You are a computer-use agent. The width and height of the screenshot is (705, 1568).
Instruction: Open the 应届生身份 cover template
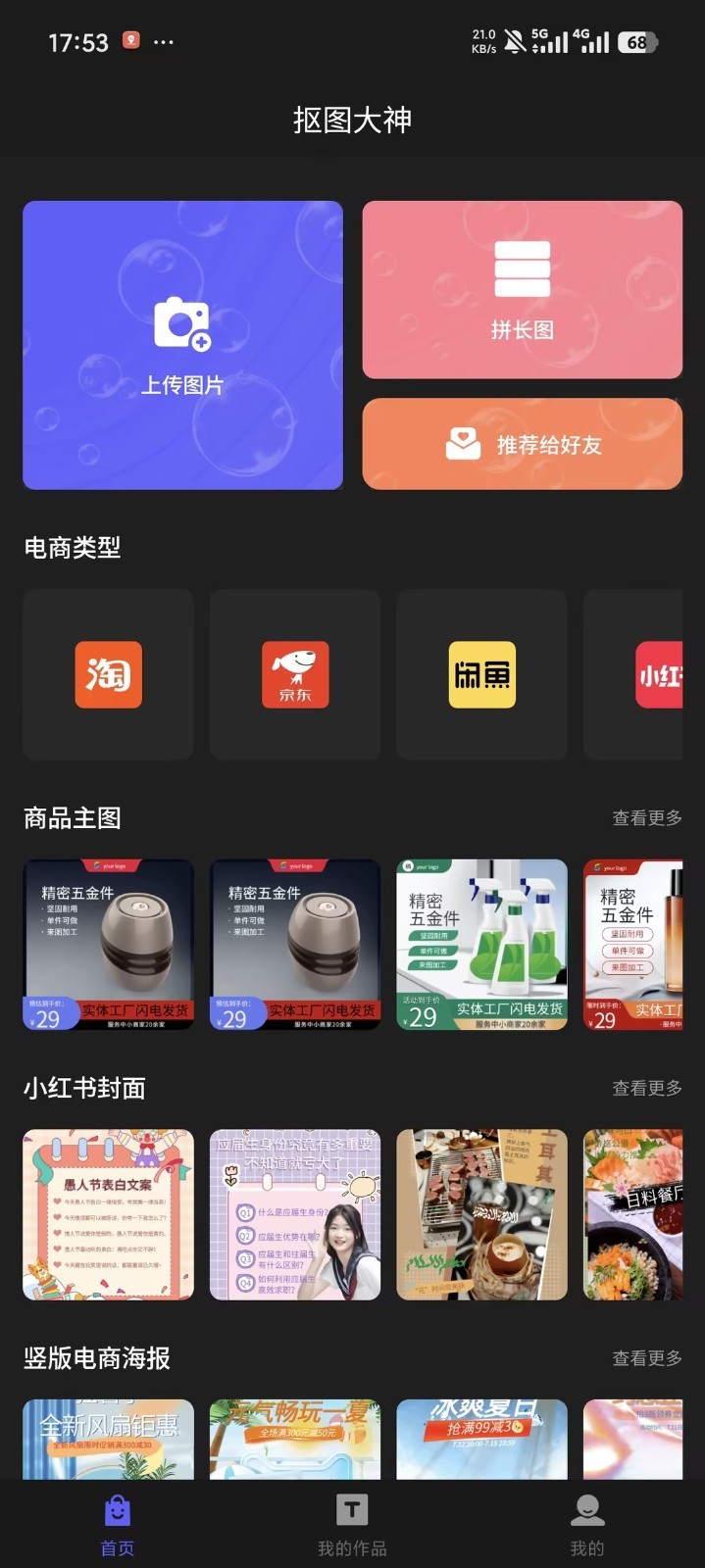click(x=295, y=1215)
